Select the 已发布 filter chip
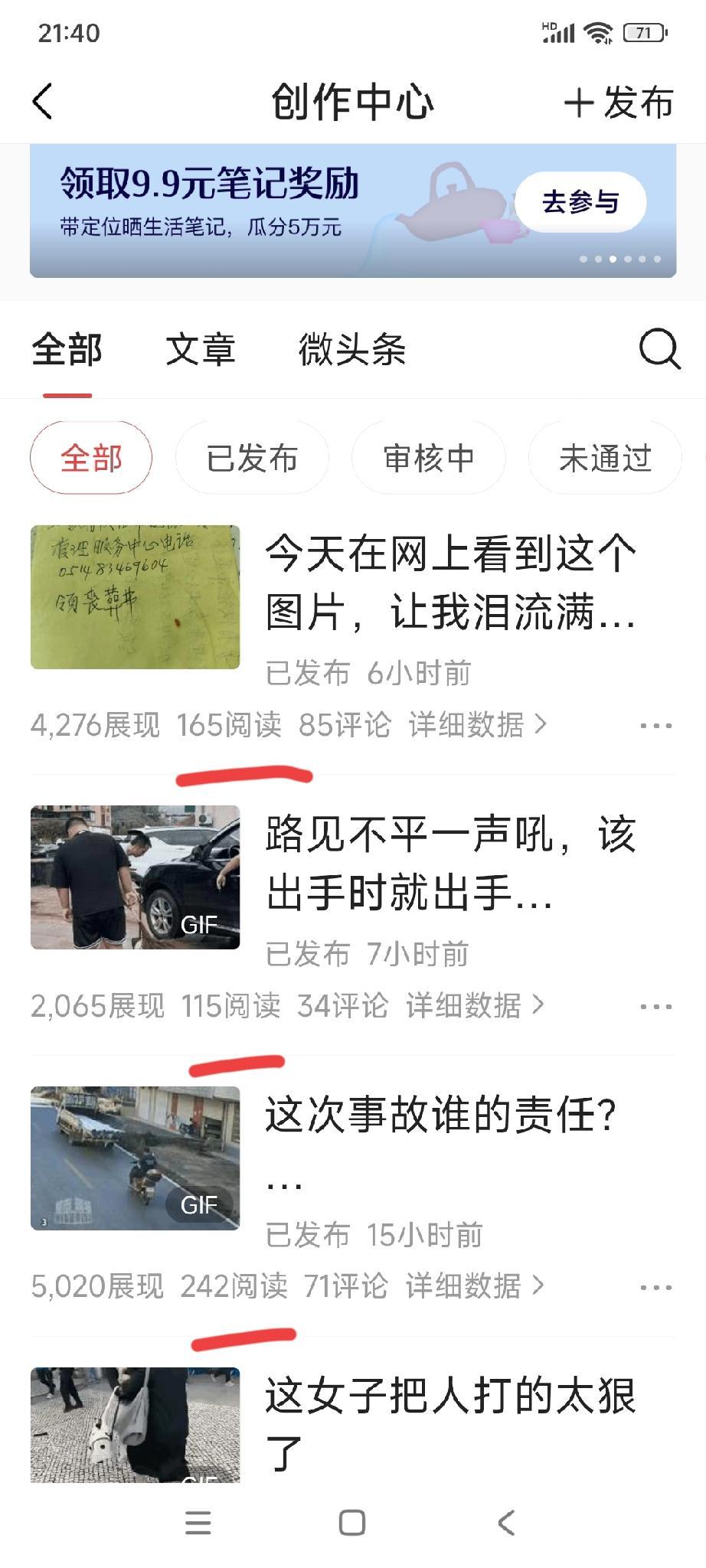This screenshot has height=1568, width=706. click(x=251, y=457)
